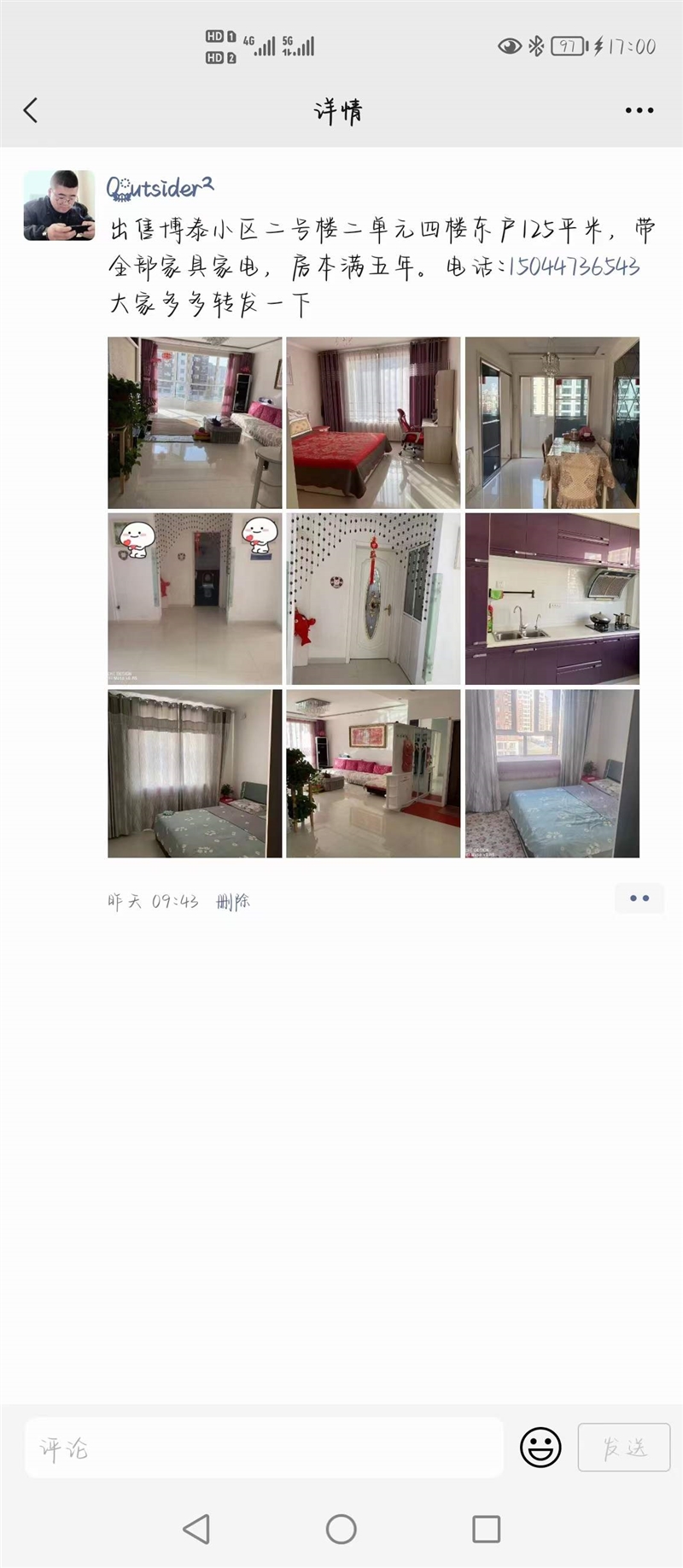Open the white door entrance photo
683x1568 pixels.
click(x=373, y=599)
